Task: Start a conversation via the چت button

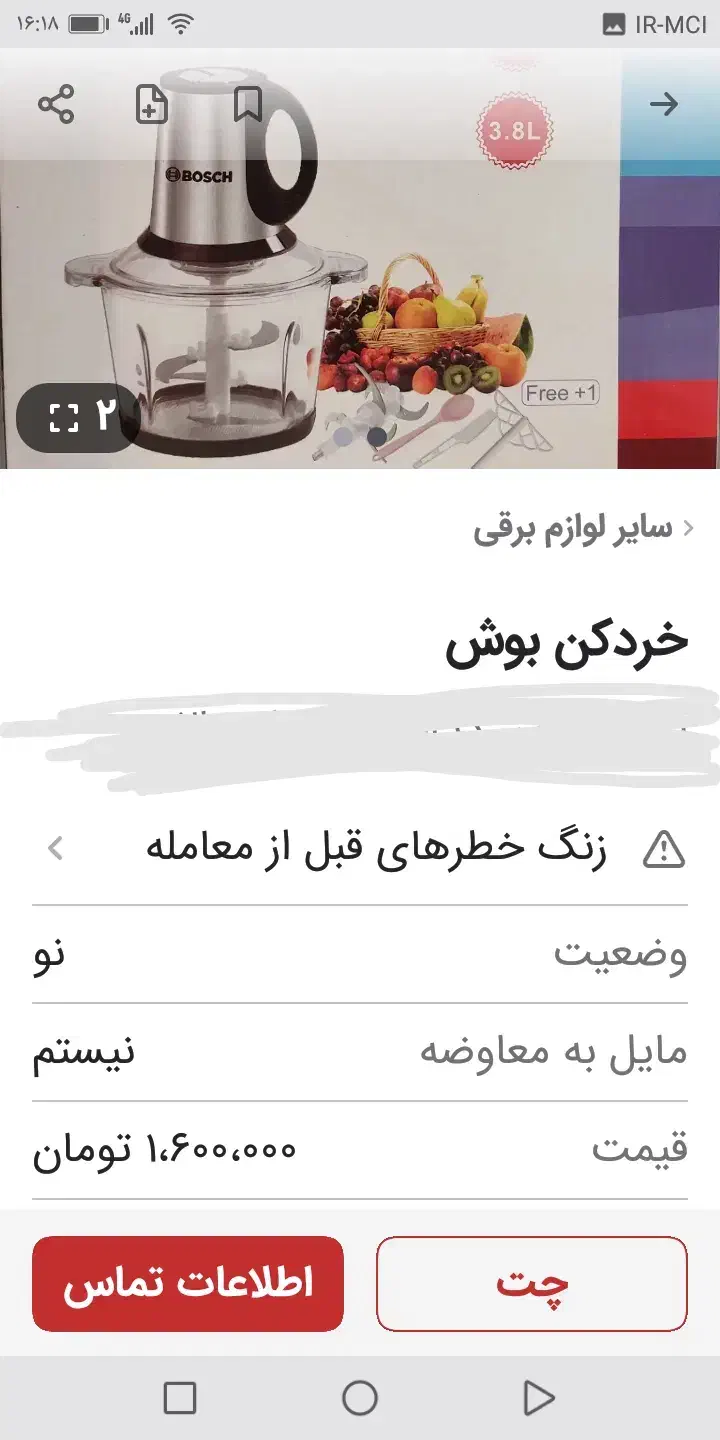Action: click(x=531, y=1283)
